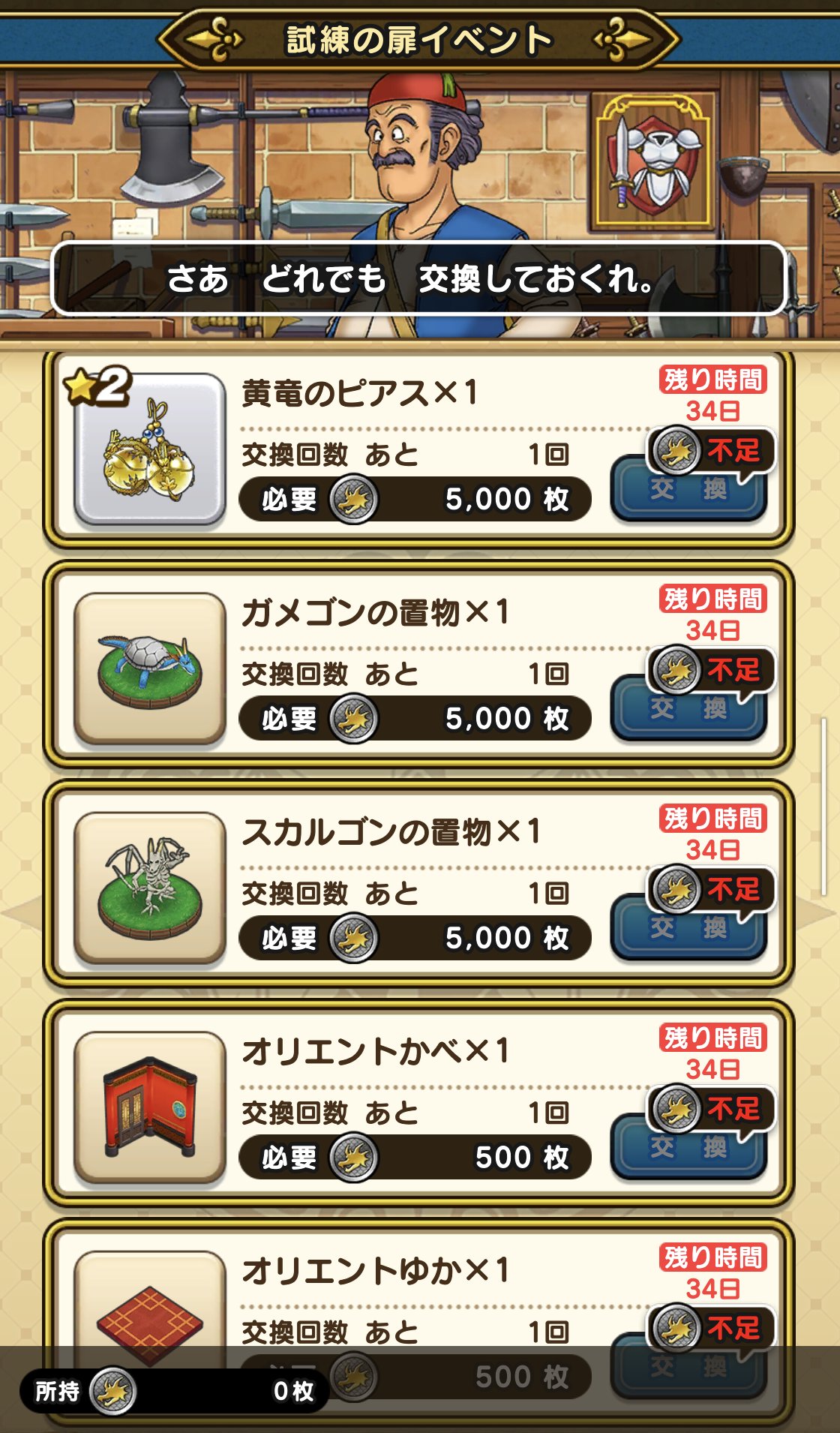840x1433 pixels.
Task: Inspect スカルゴンの置物 item image
Action: (x=150, y=888)
